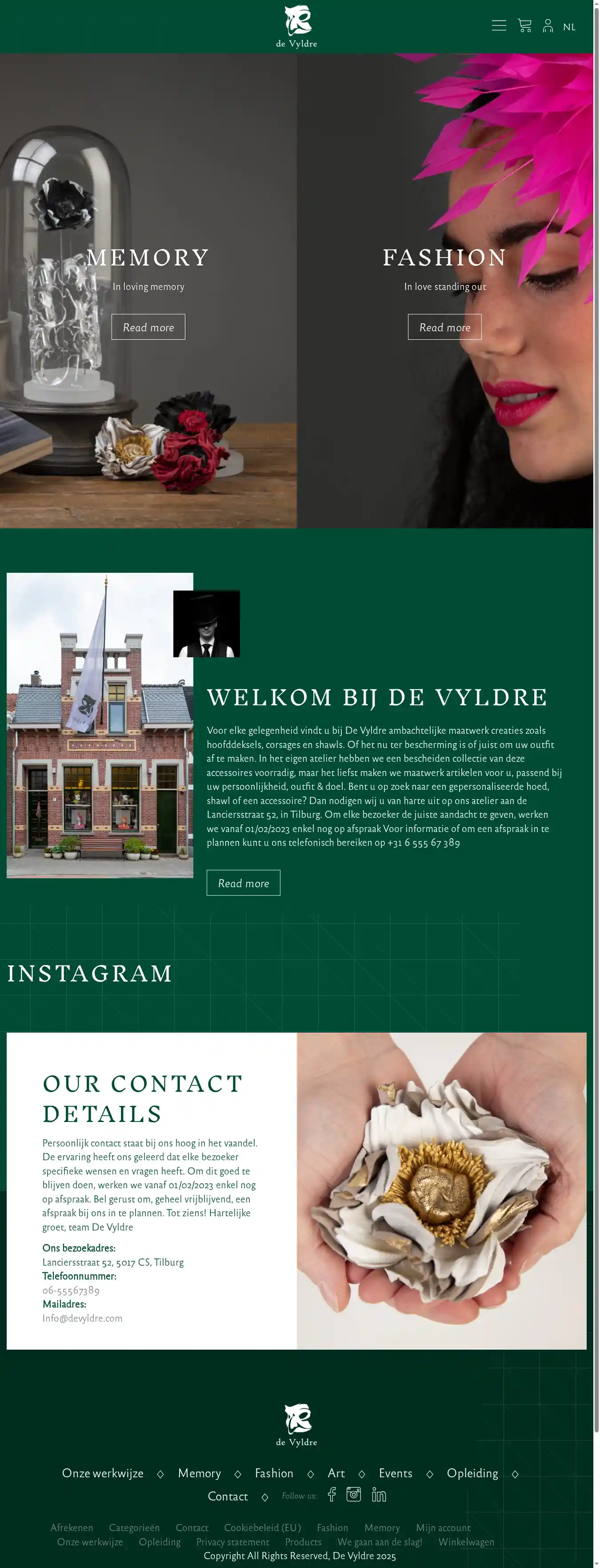600x1568 pixels.
Task: Open Events in footer menu
Action: point(396,1473)
